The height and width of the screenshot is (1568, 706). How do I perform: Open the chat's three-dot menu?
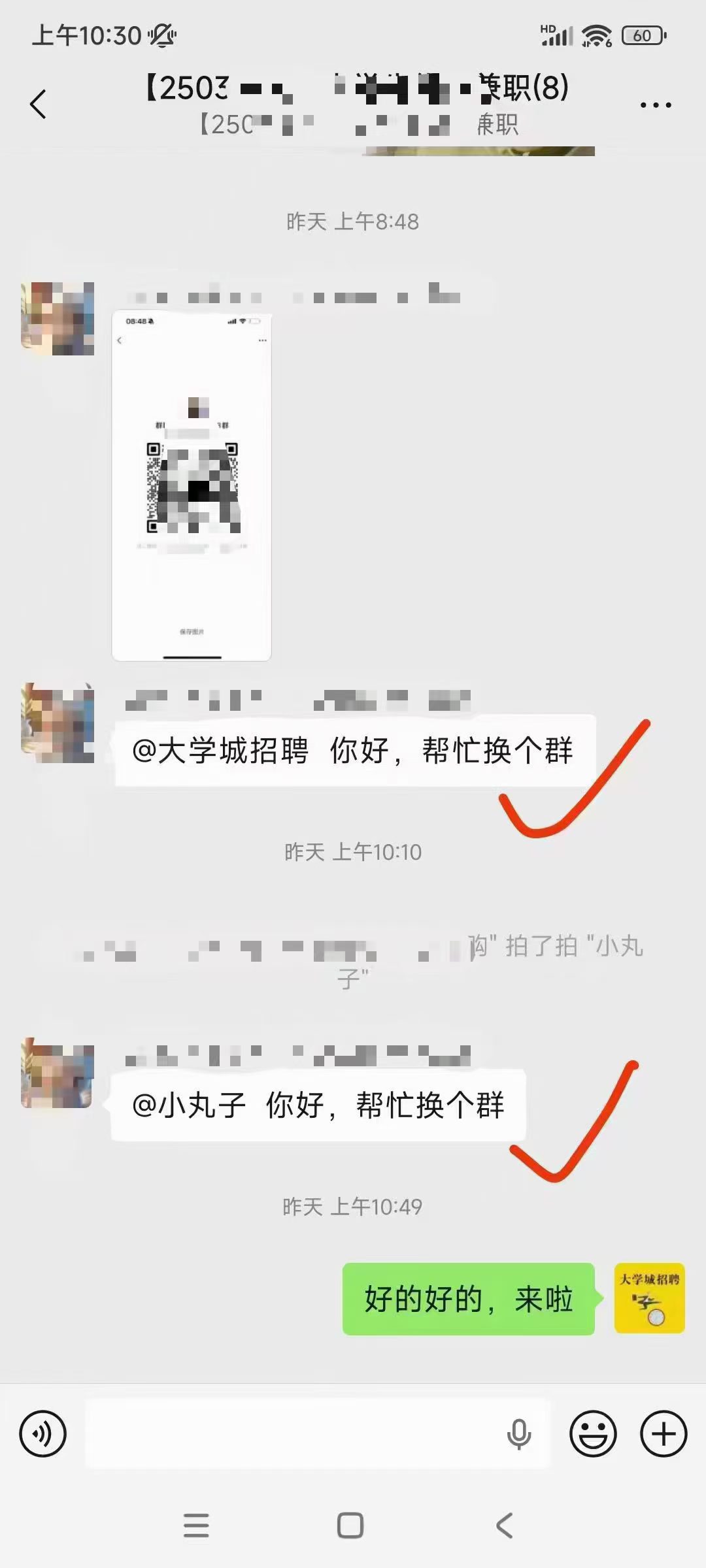point(655,105)
